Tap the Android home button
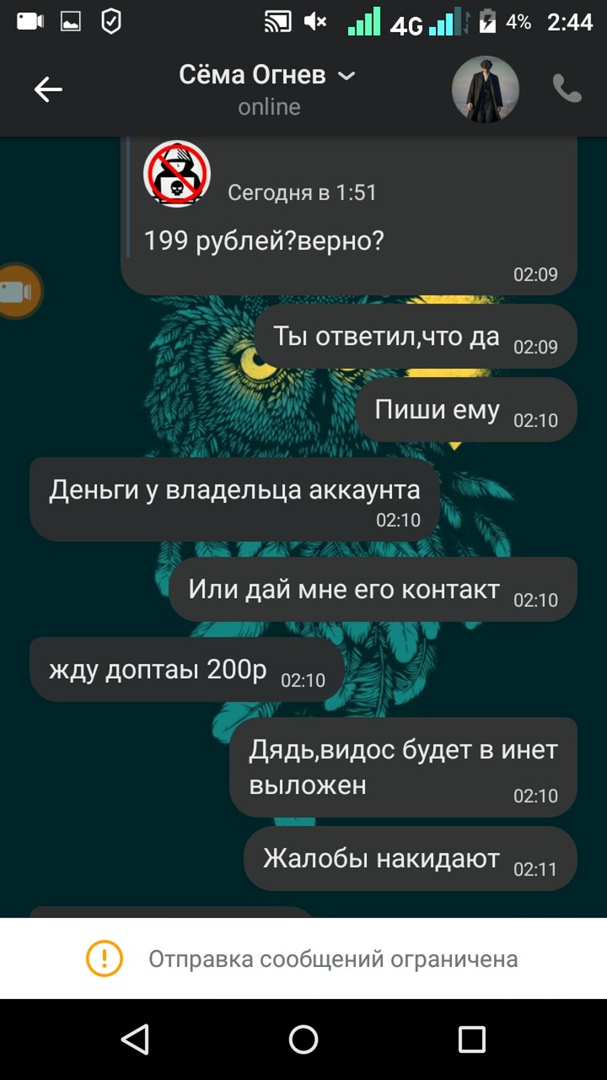The image size is (607, 1080). [303, 1039]
